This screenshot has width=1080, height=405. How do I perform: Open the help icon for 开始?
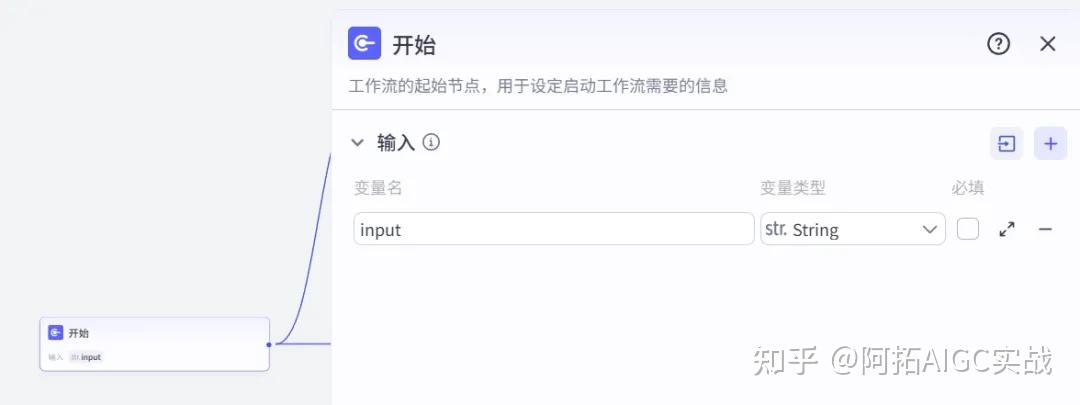pos(998,44)
